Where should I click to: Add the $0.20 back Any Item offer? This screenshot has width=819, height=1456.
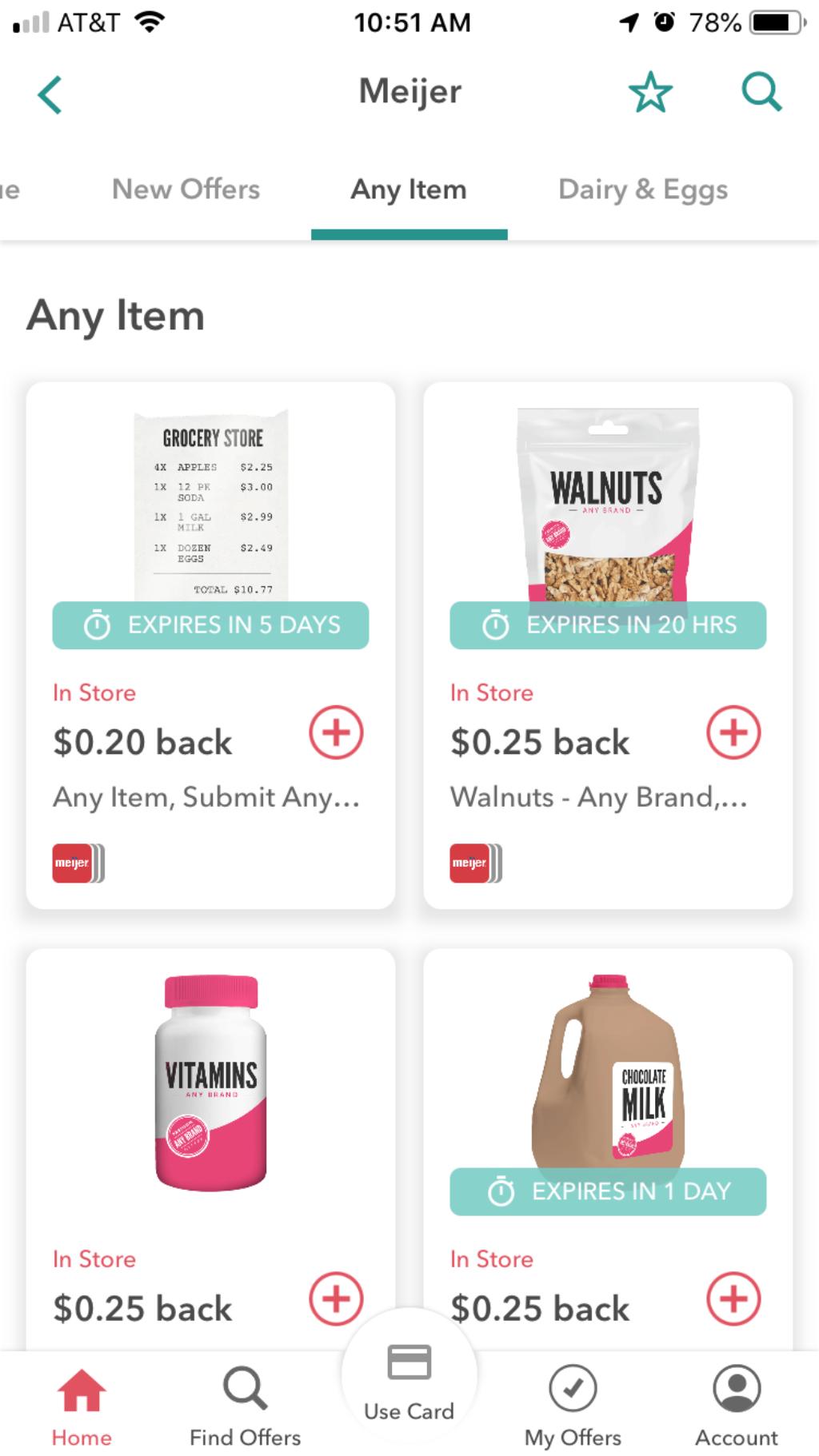[336, 732]
